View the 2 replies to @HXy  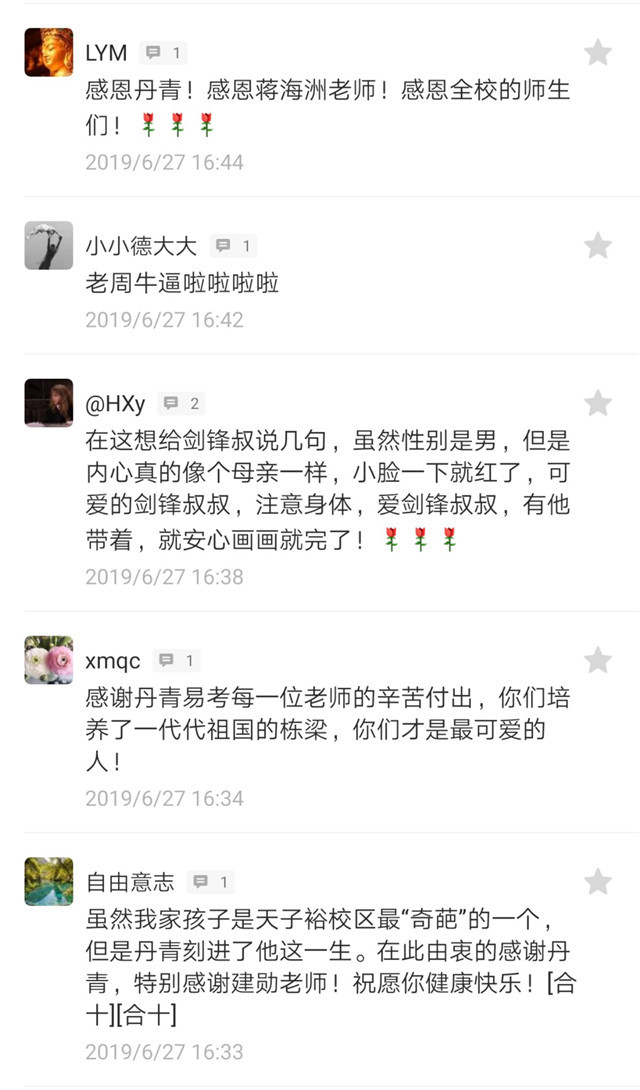(182, 404)
